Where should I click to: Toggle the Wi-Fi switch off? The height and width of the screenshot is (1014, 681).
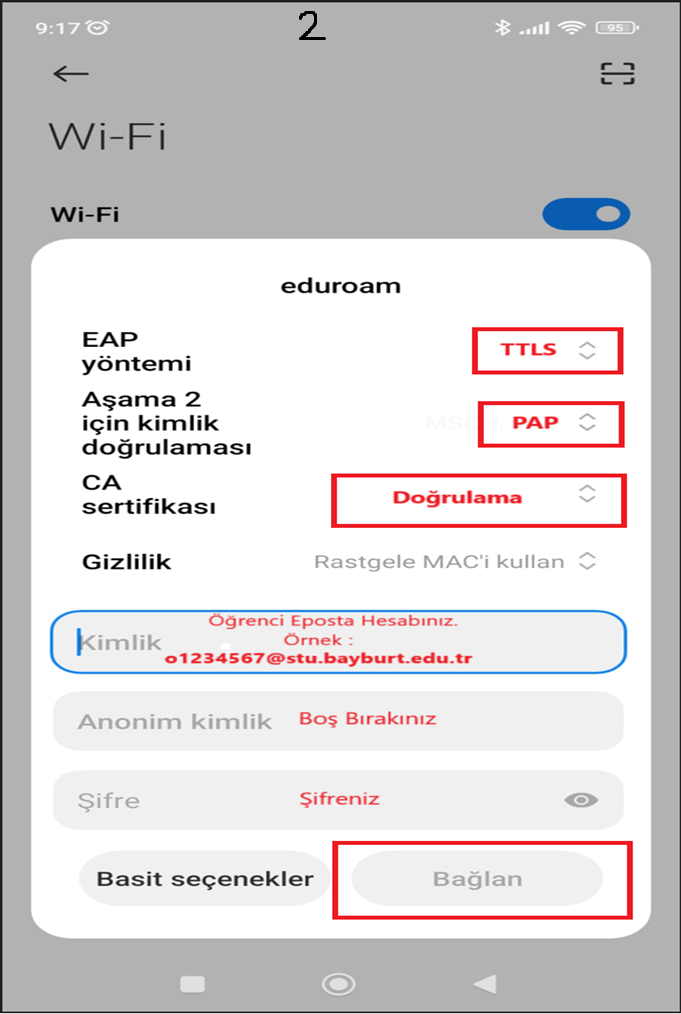[x=586, y=214]
